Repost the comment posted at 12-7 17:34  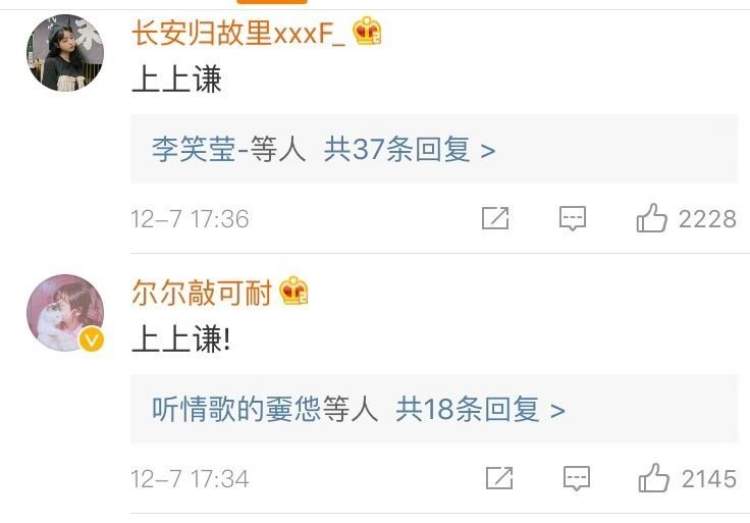pyautogui.click(x=497, y=478)
